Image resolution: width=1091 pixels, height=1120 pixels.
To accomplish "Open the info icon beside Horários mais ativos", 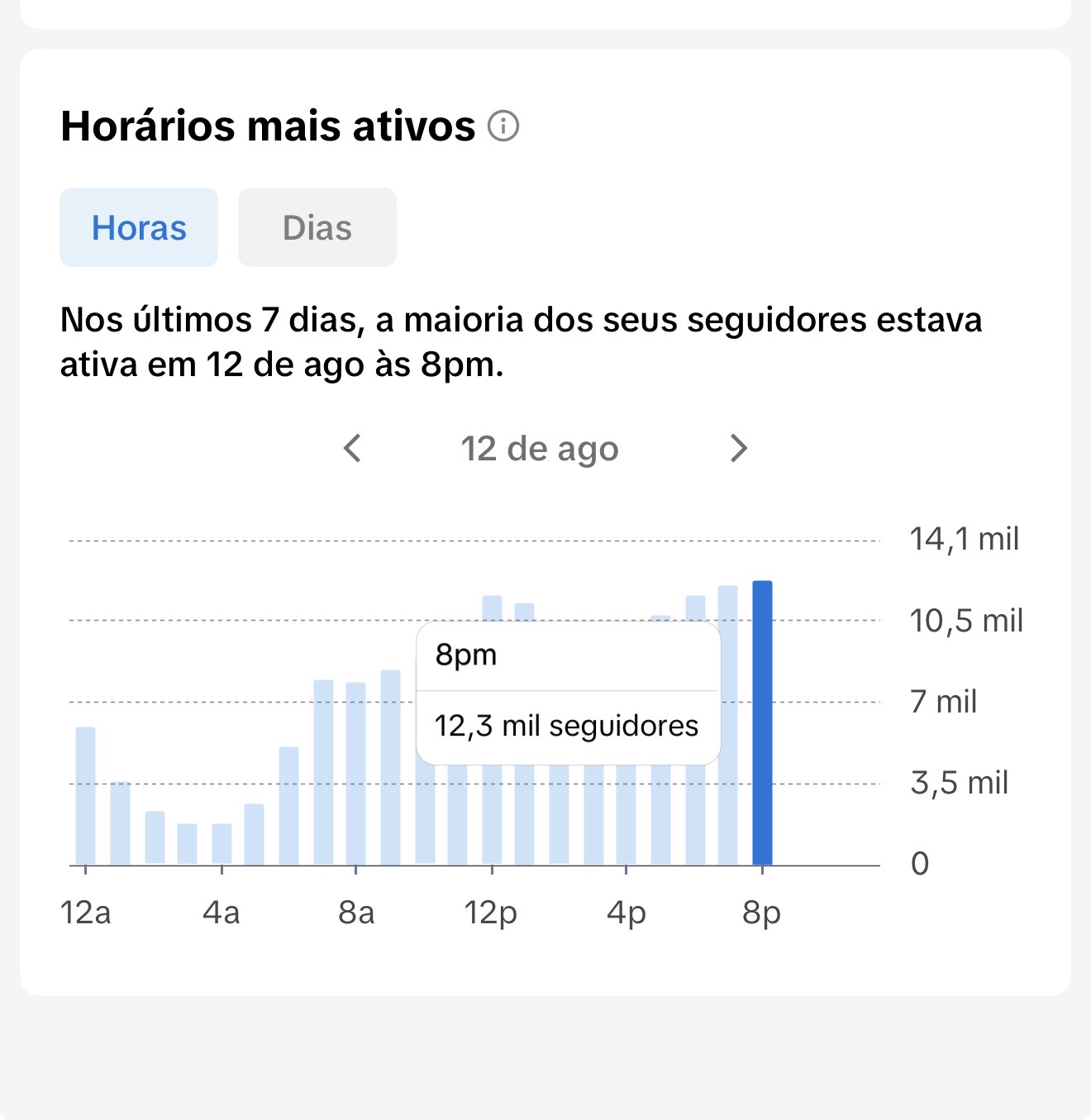I will pyautogui.click(x=503, y=126).
